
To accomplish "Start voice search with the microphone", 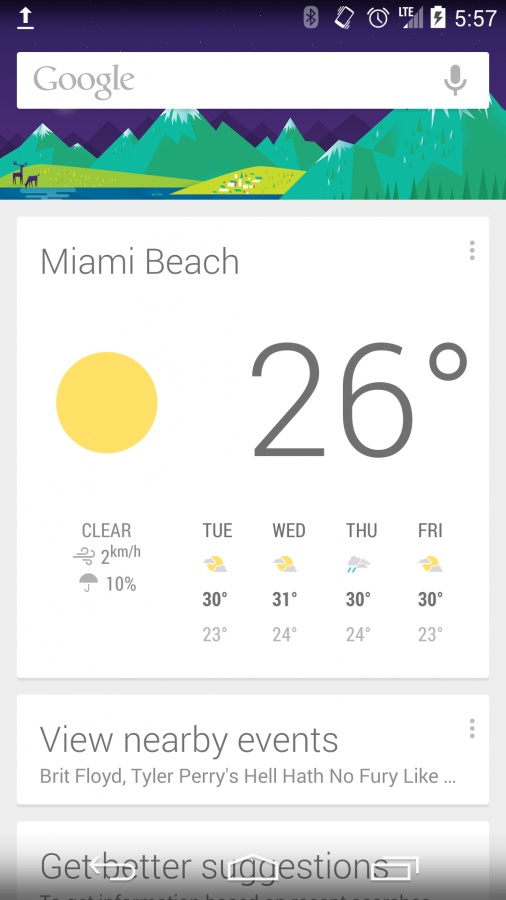I will pos(455,80).
